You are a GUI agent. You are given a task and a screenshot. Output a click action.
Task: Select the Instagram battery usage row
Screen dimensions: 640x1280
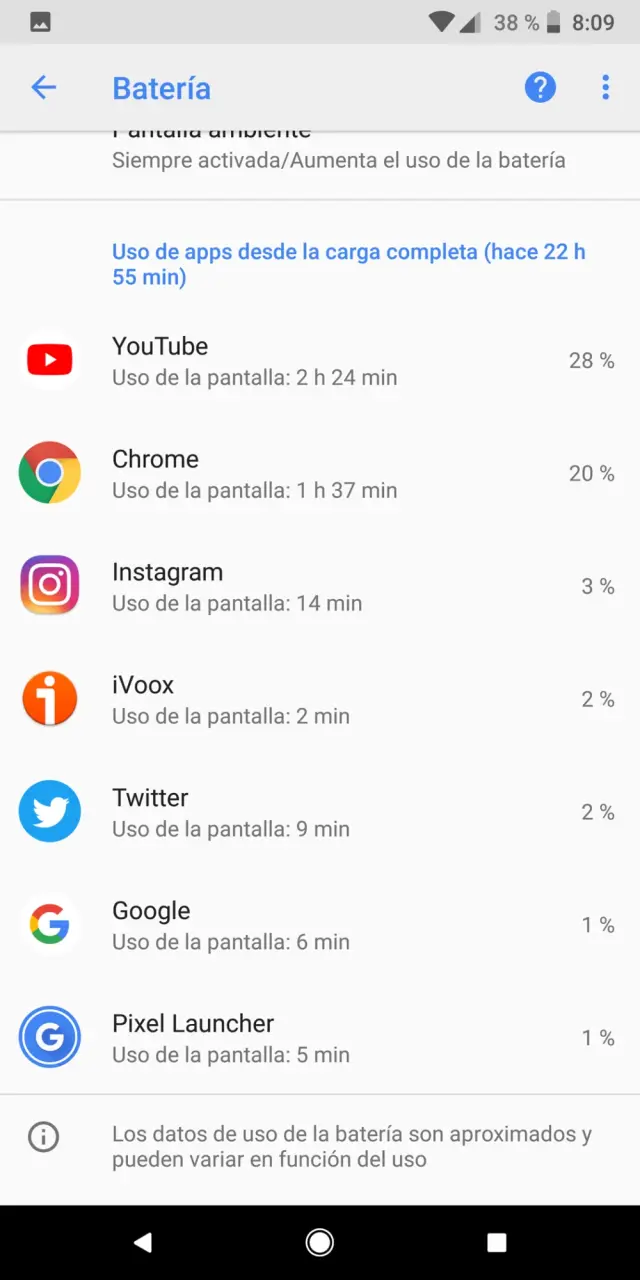(x=320, y=586)
